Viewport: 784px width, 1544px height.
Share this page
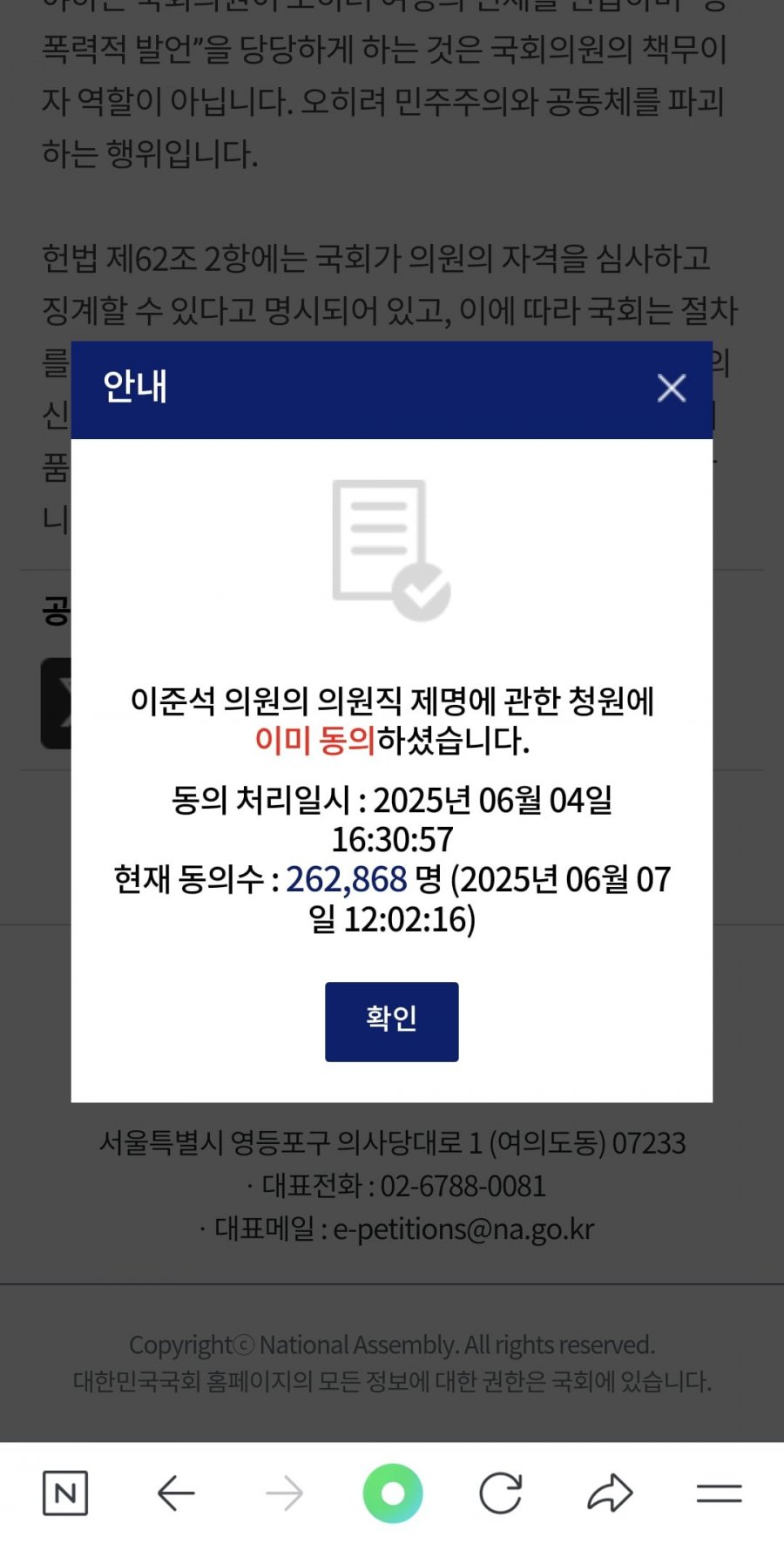coord(610,1493)
